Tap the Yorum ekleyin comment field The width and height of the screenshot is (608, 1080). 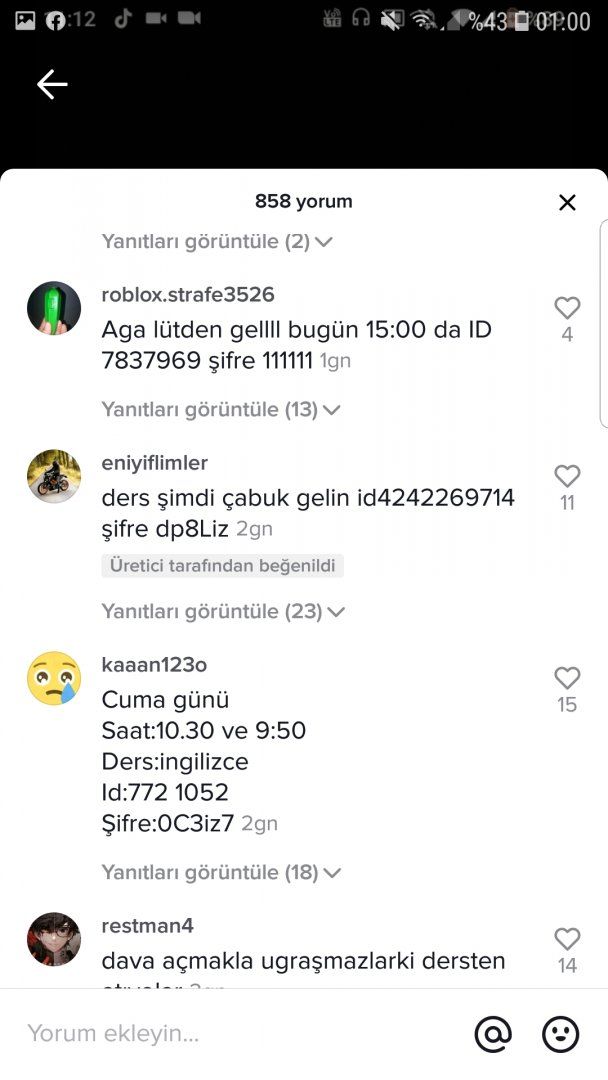pos(230,1034)
